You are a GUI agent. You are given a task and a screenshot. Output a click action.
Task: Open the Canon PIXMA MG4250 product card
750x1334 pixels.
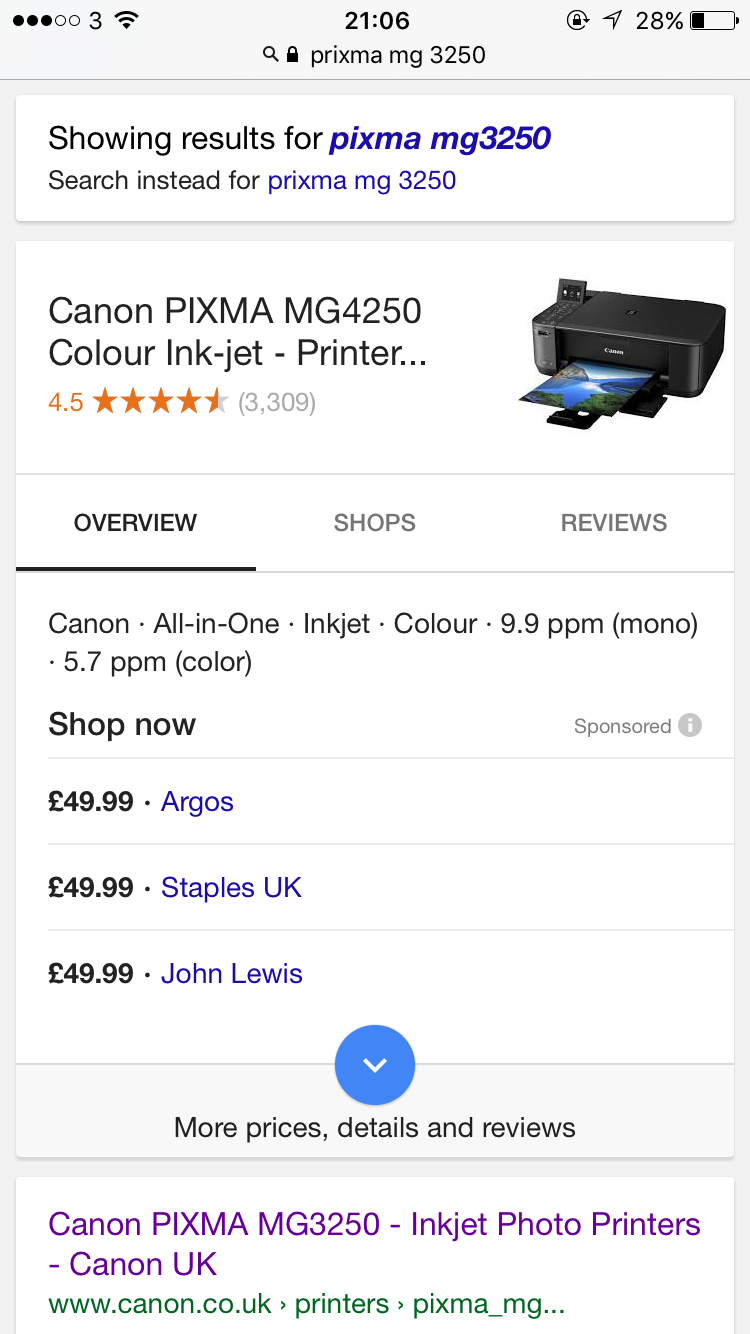(375, 357)
